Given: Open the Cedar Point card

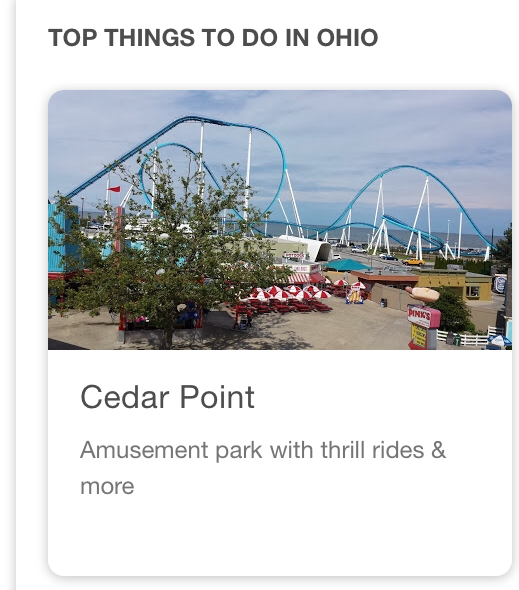Looking at the screenshot, I should click(280, 333).
